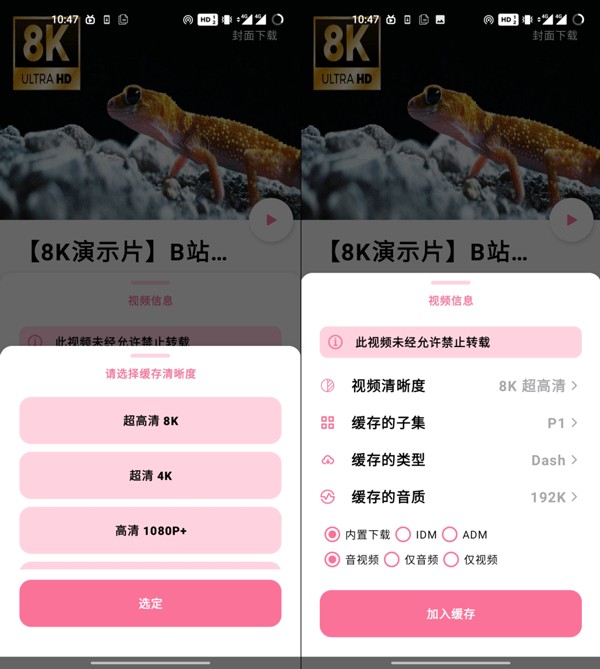
Task: Select the 超高清 8K quality option
Action: pos(150,421)
